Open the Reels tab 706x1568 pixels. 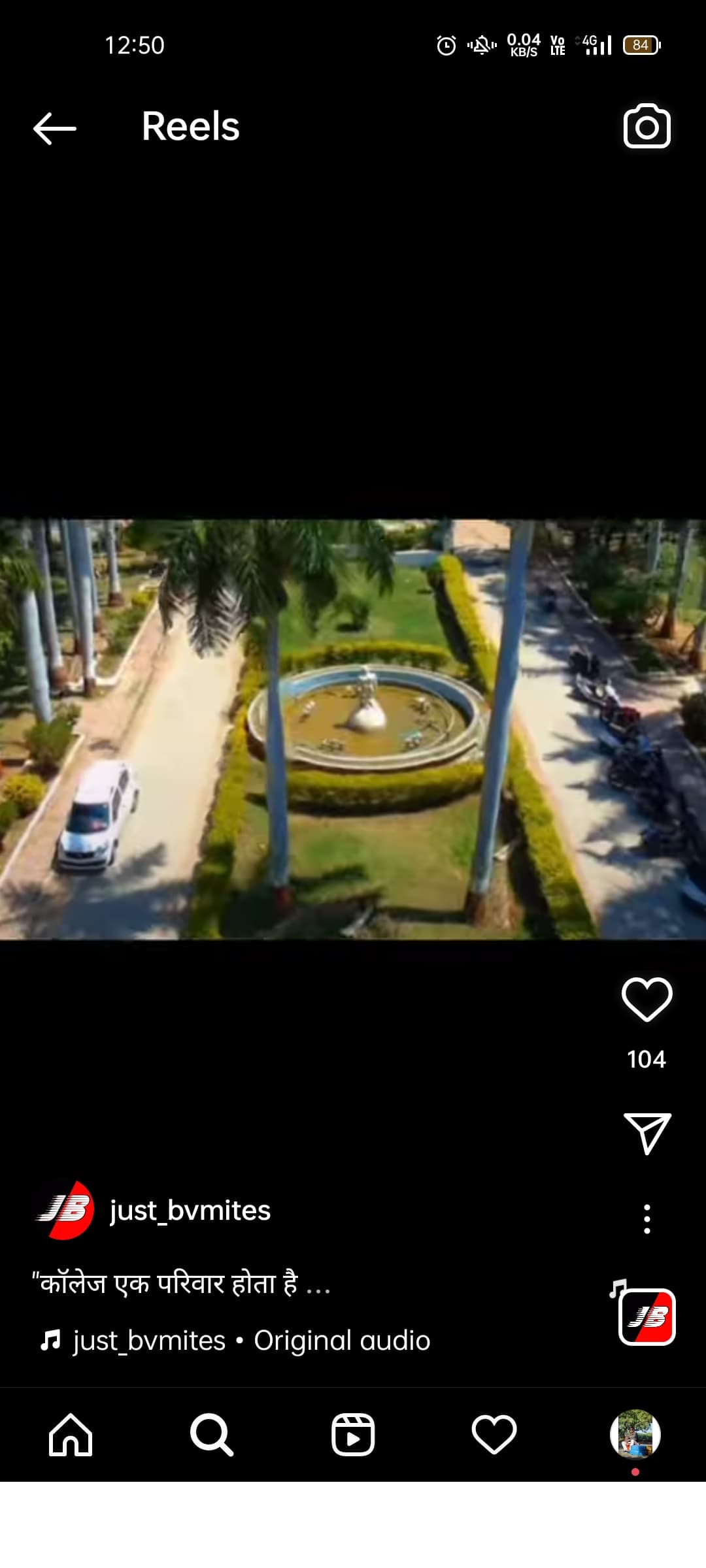coord(353,1435)
